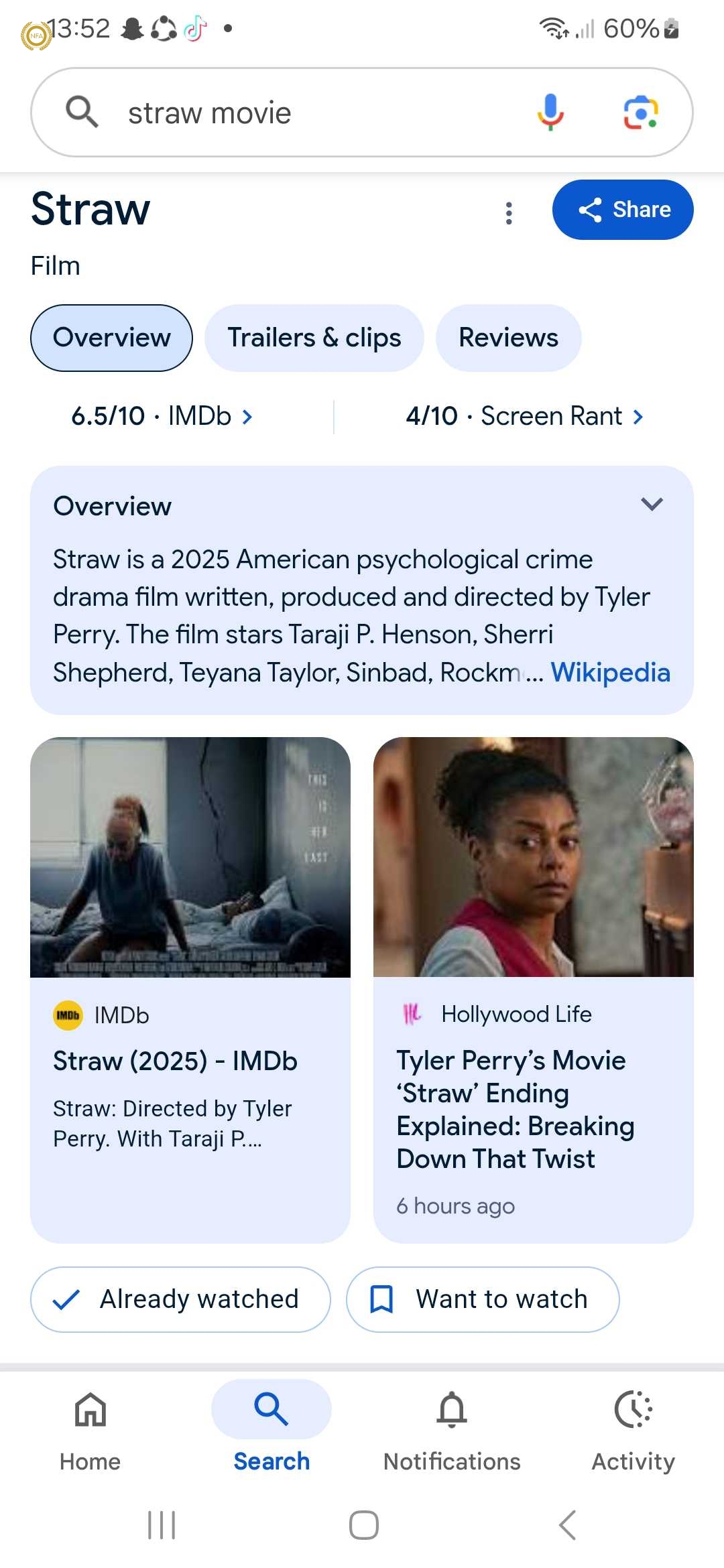Image resolution: width=724 pixels, height=1568 pixels.
Task: Switch to the Trailers & clips chip
Action: point(314,338)
